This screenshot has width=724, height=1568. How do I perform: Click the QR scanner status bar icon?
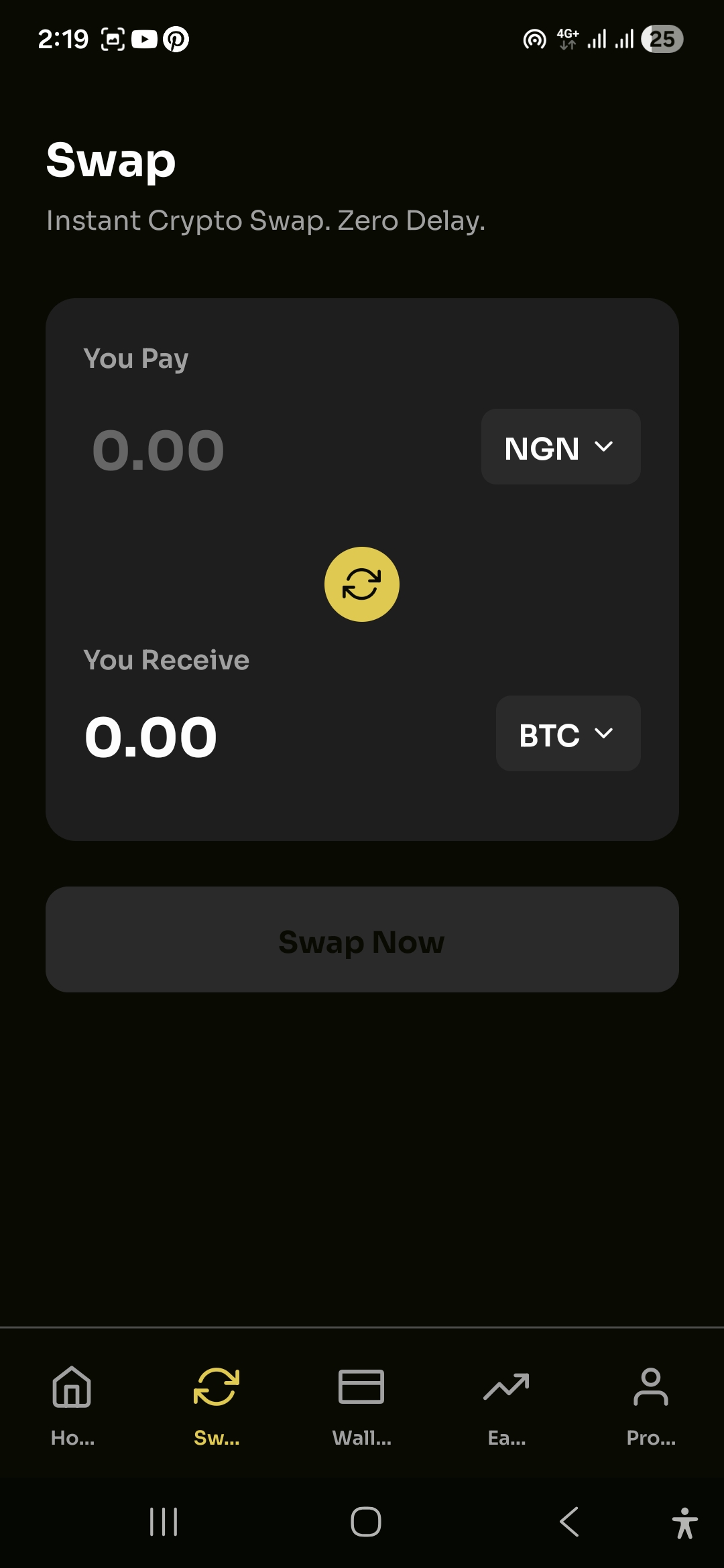[114, 38]
